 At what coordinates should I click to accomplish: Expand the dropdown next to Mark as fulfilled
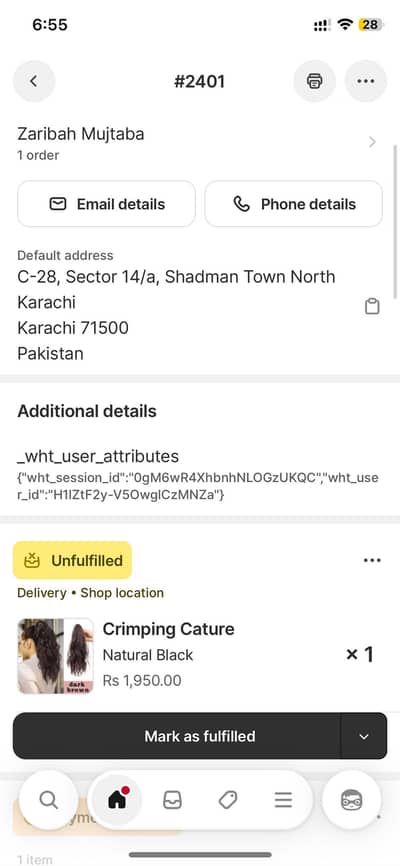(x=364, y=736)
